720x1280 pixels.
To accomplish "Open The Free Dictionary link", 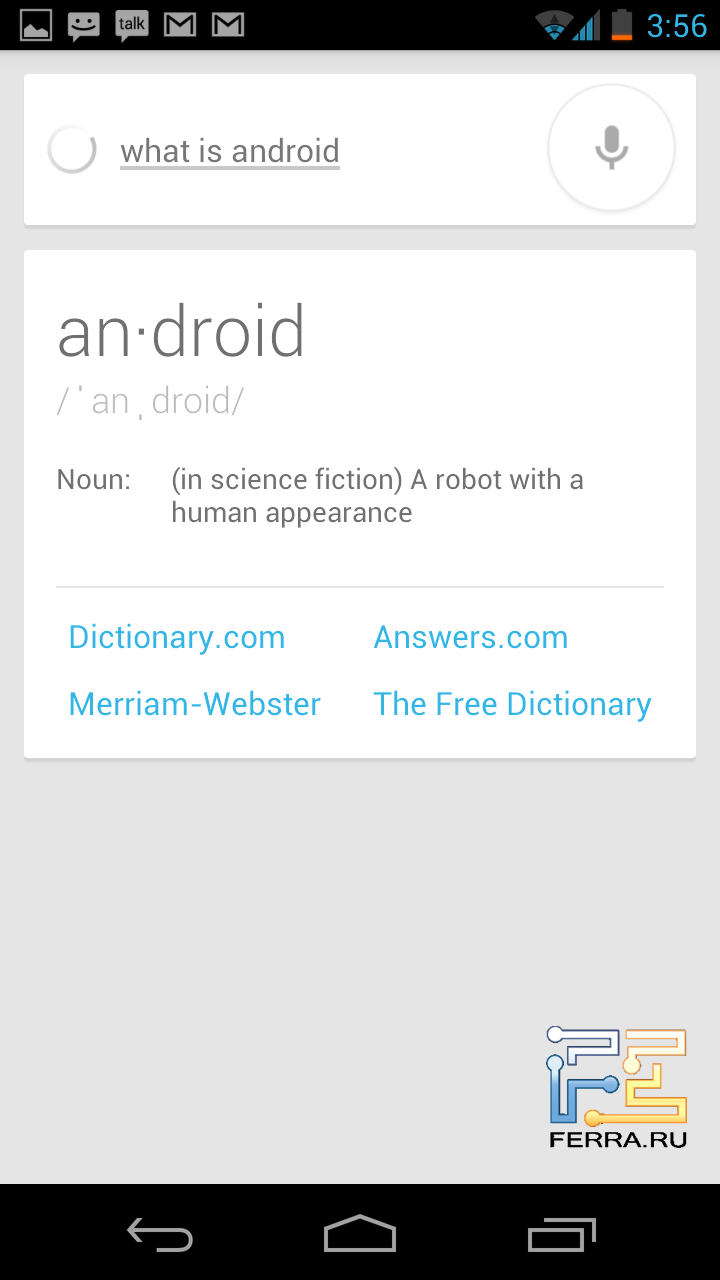I will (512, 704).
